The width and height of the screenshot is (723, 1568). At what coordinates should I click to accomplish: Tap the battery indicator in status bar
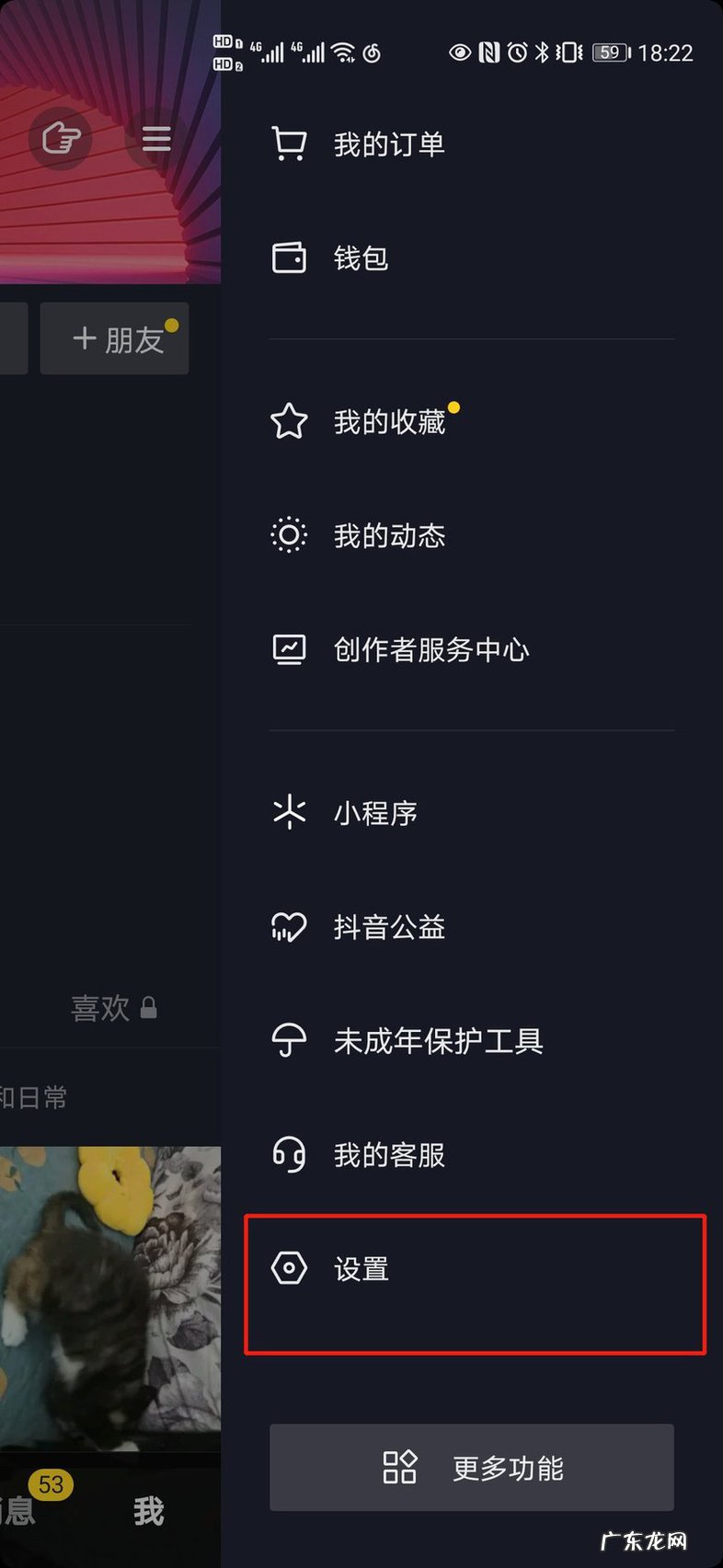(x=608, y=52)
